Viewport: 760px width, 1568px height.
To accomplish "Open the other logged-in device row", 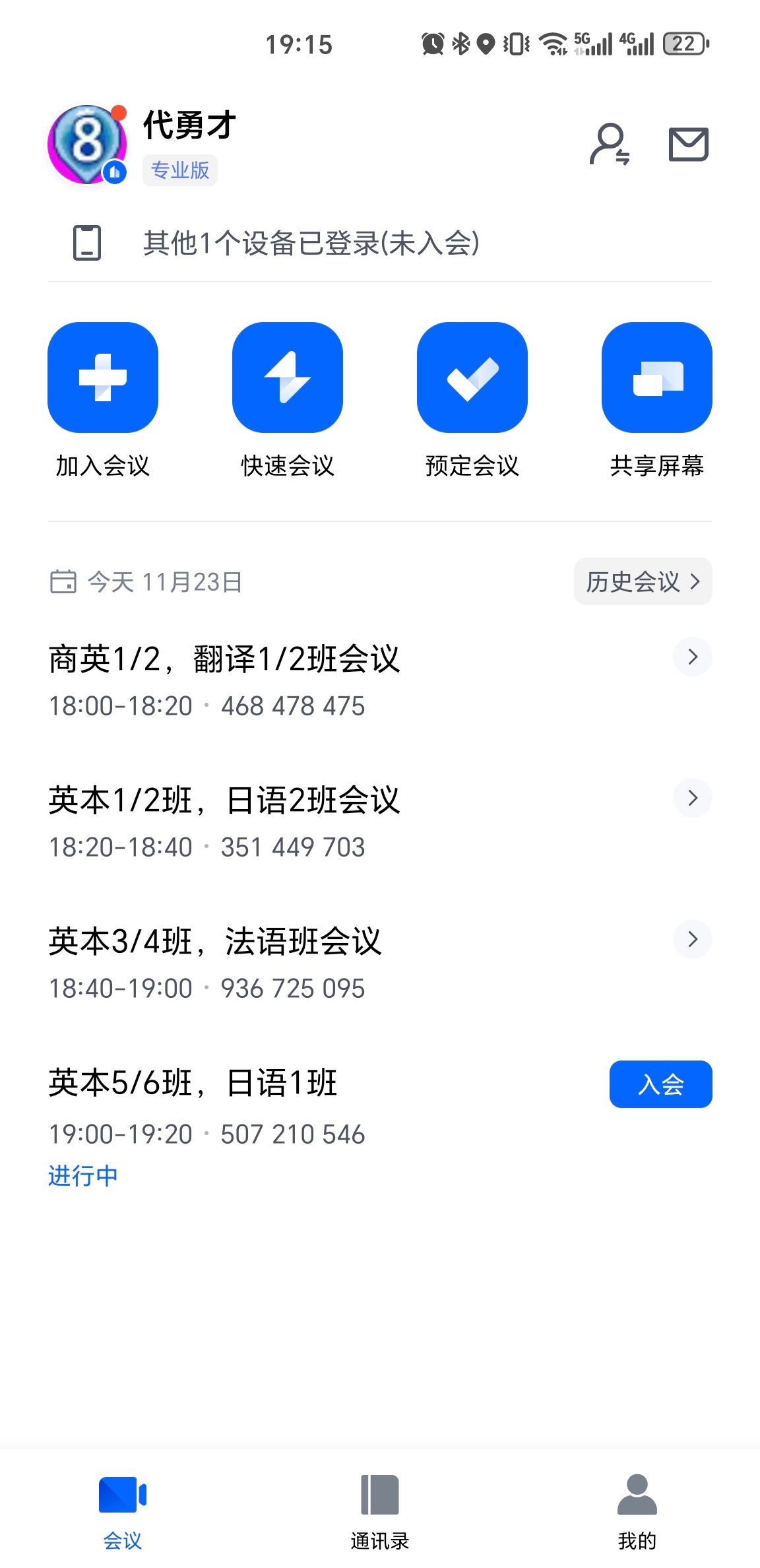I will [310, 243].
